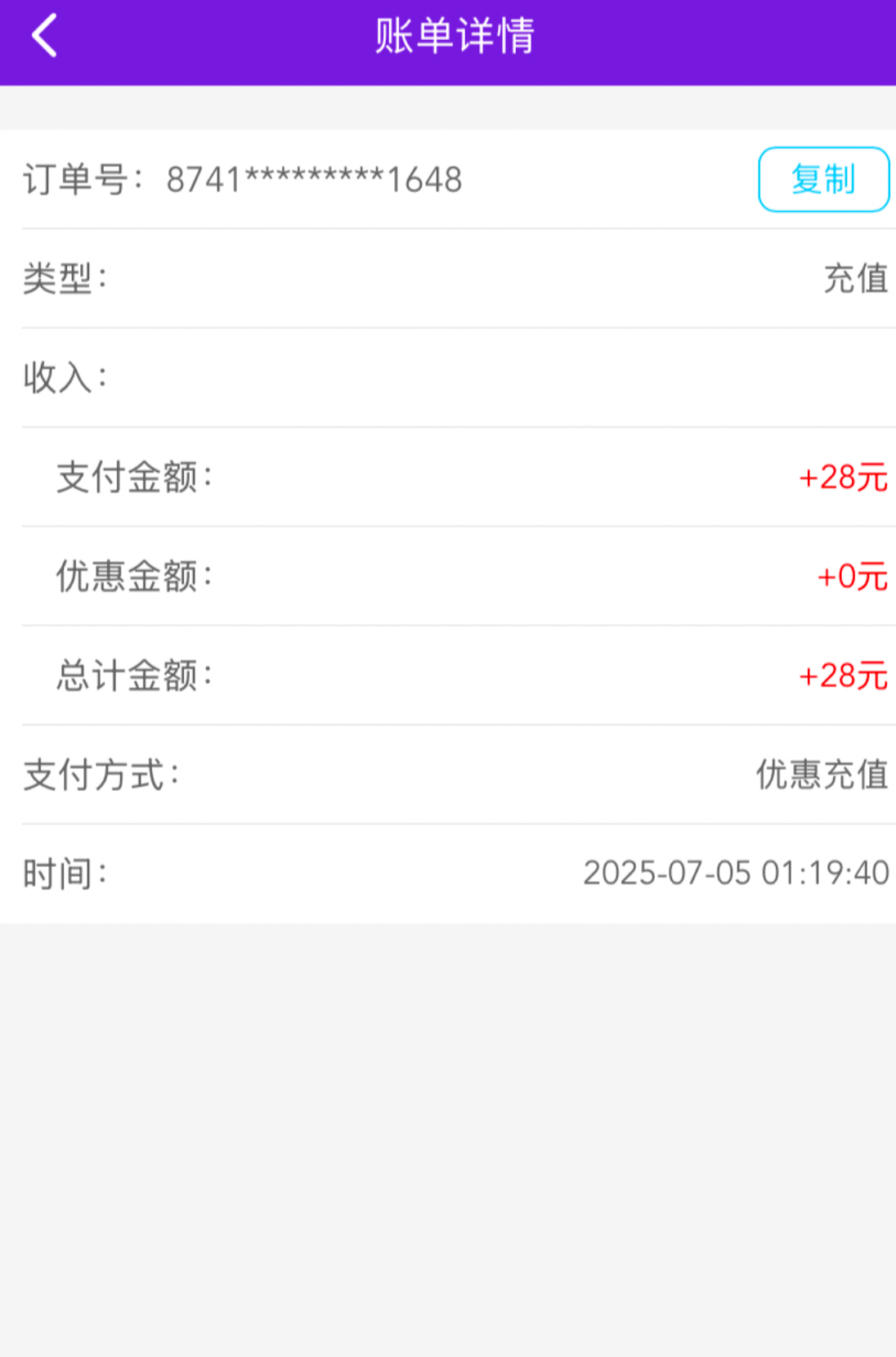
Task: Copy the order number with 复制
Action: 822,179
